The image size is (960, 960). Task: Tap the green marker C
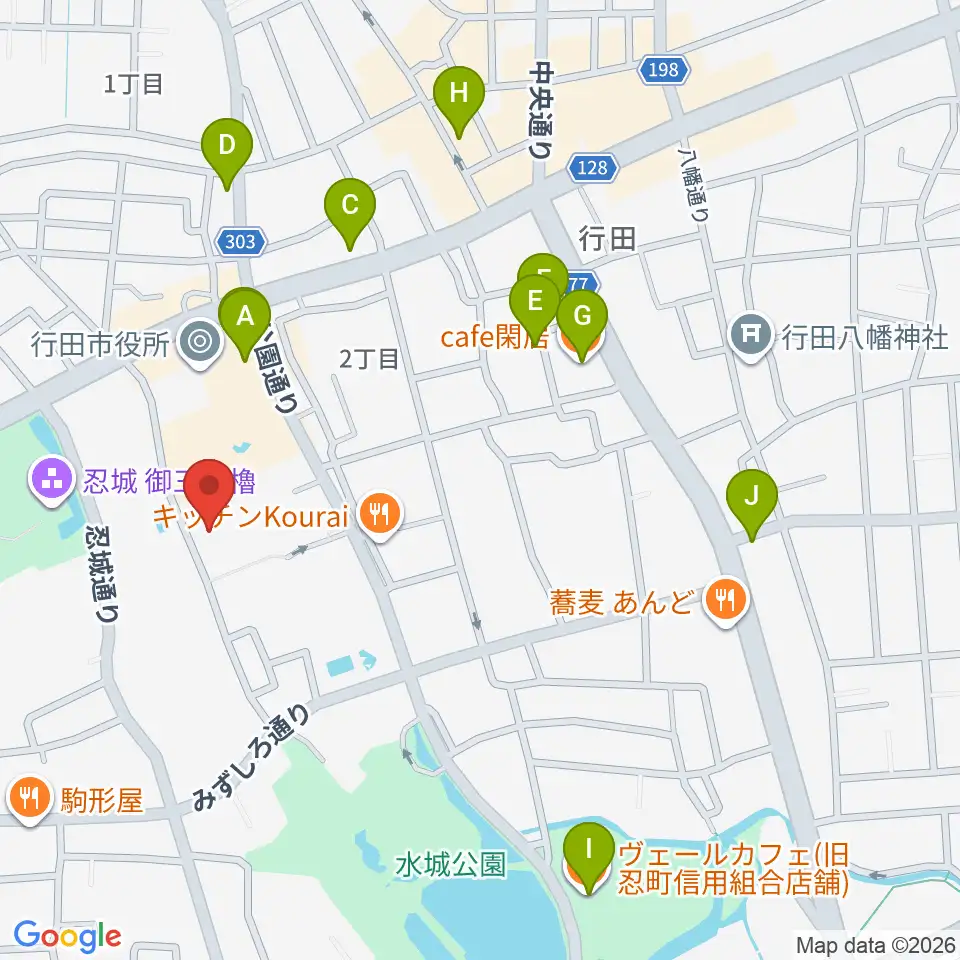350,212
